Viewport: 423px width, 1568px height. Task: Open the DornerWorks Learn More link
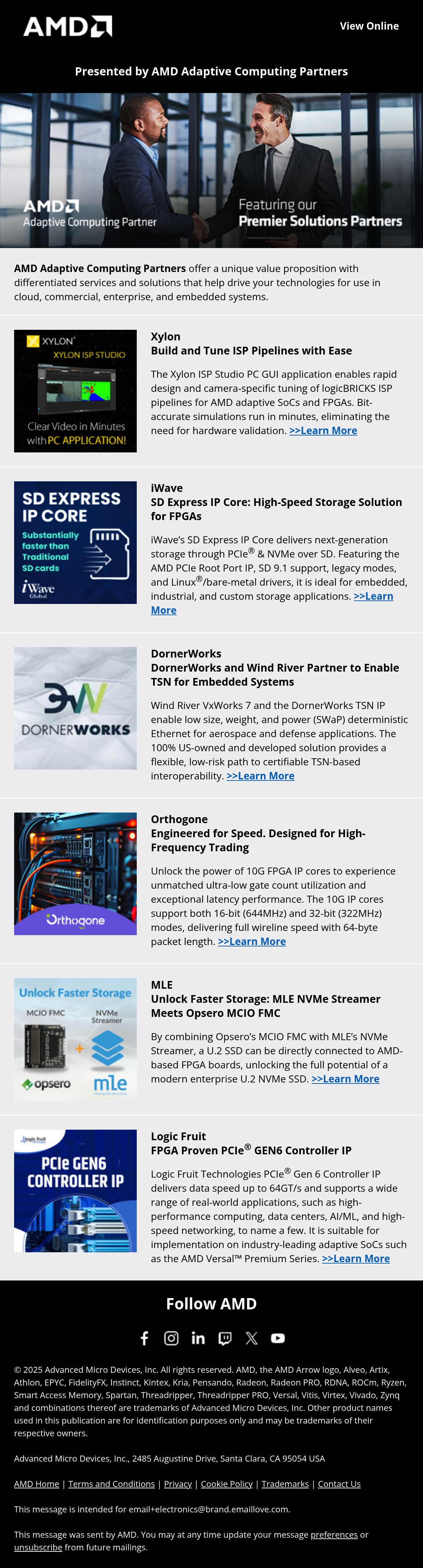point(260,776)
